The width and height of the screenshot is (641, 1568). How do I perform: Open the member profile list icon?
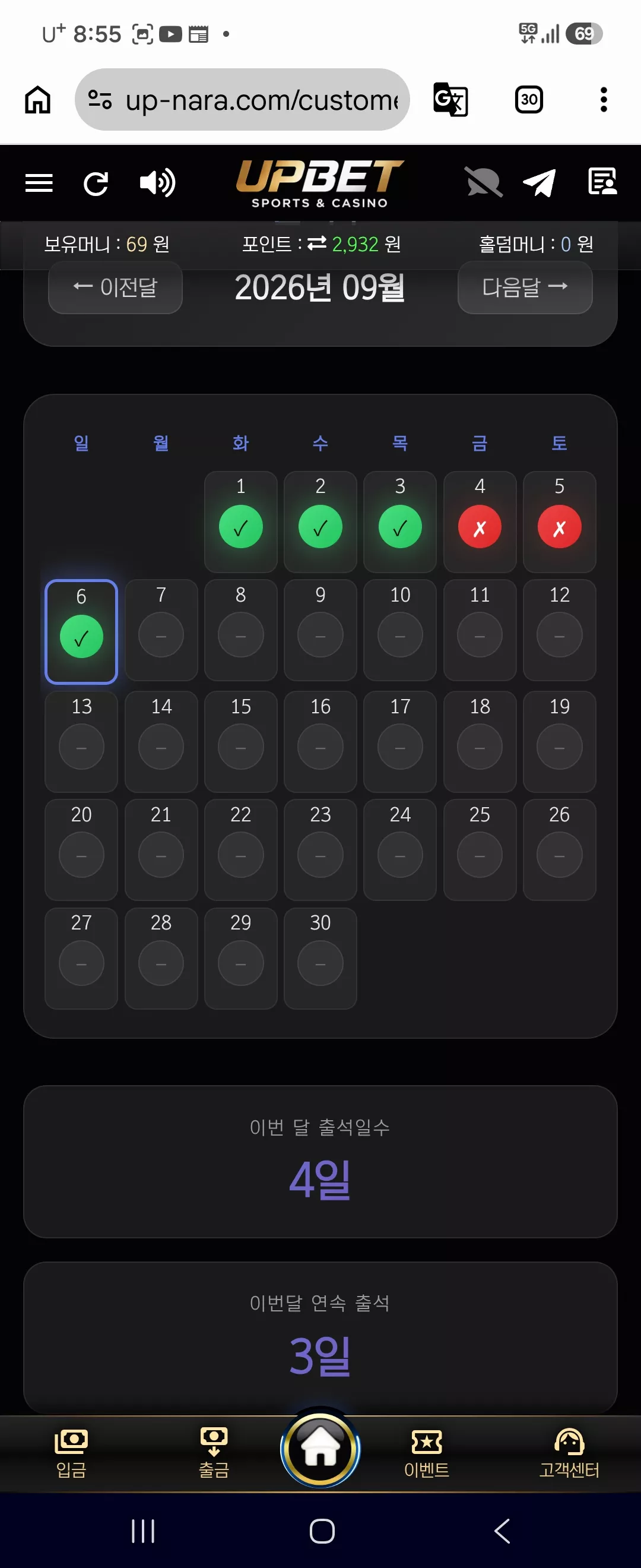tap(602, 181)
